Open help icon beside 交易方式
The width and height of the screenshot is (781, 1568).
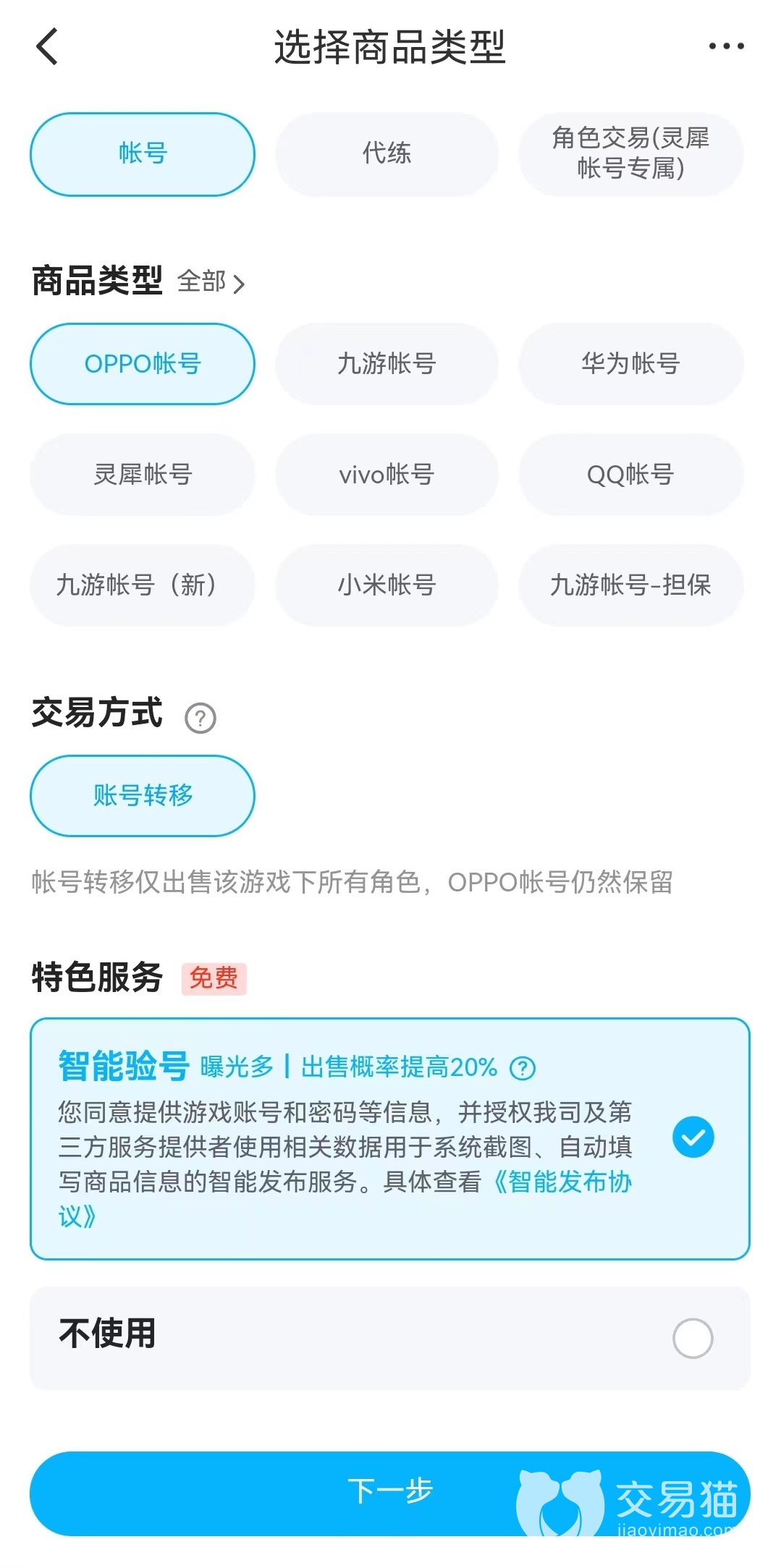pyautogui.click(x=200, y=718)
